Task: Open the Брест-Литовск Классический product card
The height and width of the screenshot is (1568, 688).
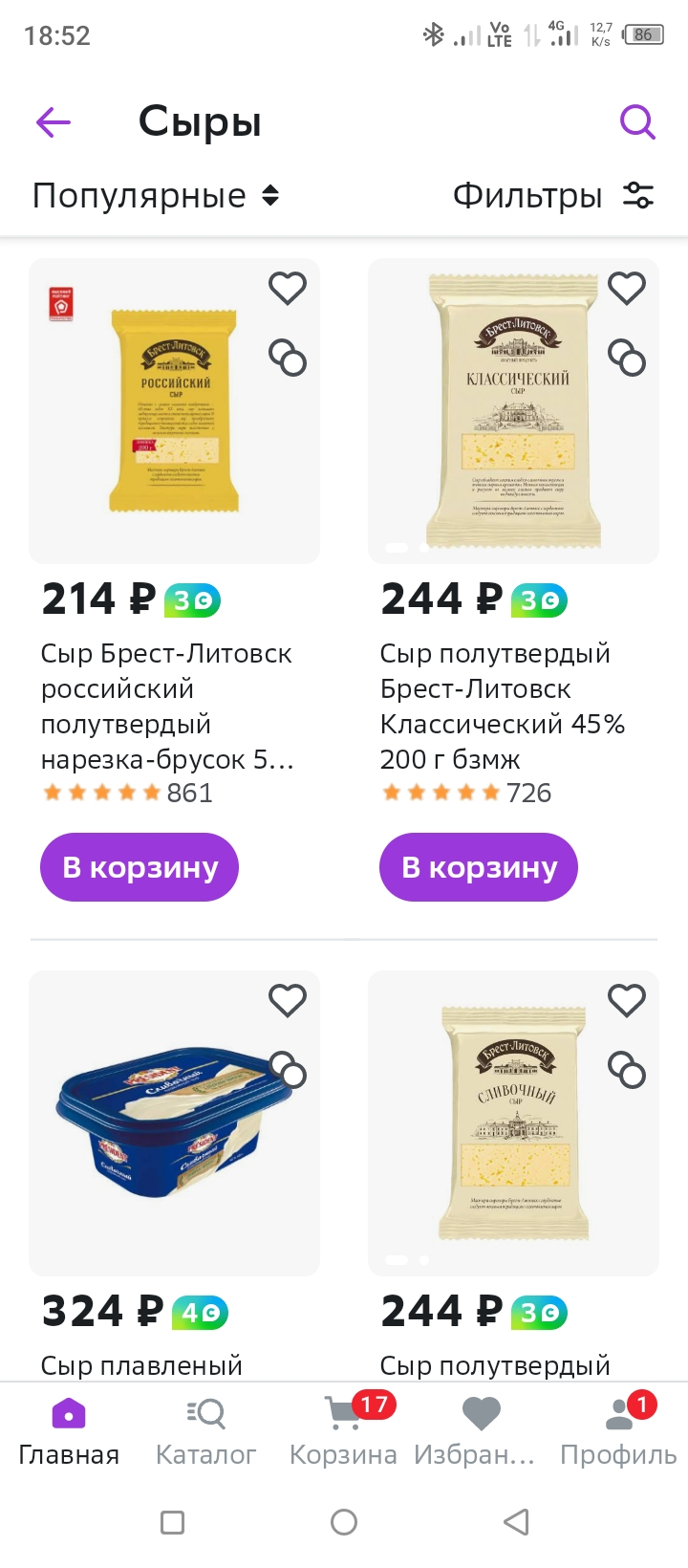Action: pos(513,411)
